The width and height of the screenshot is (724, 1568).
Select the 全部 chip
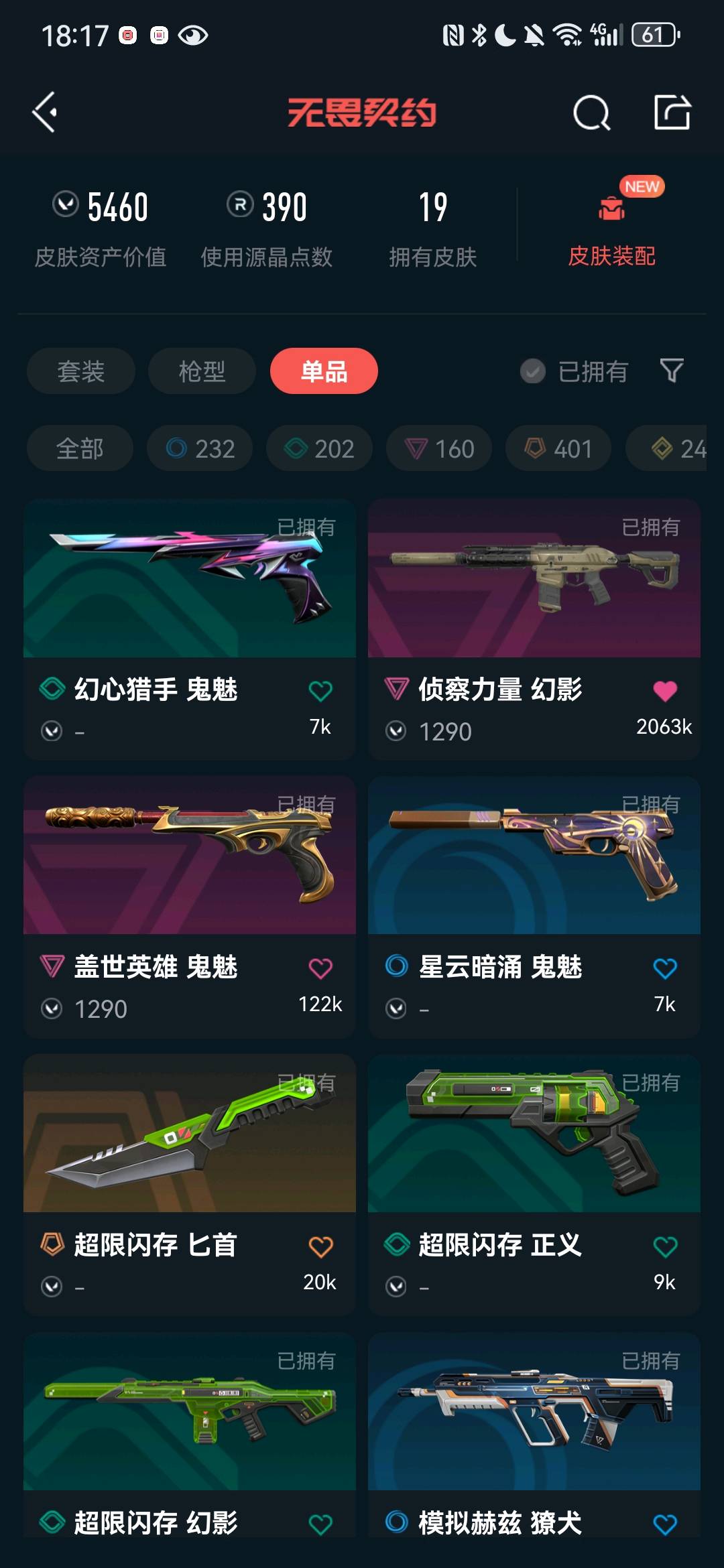80,448
